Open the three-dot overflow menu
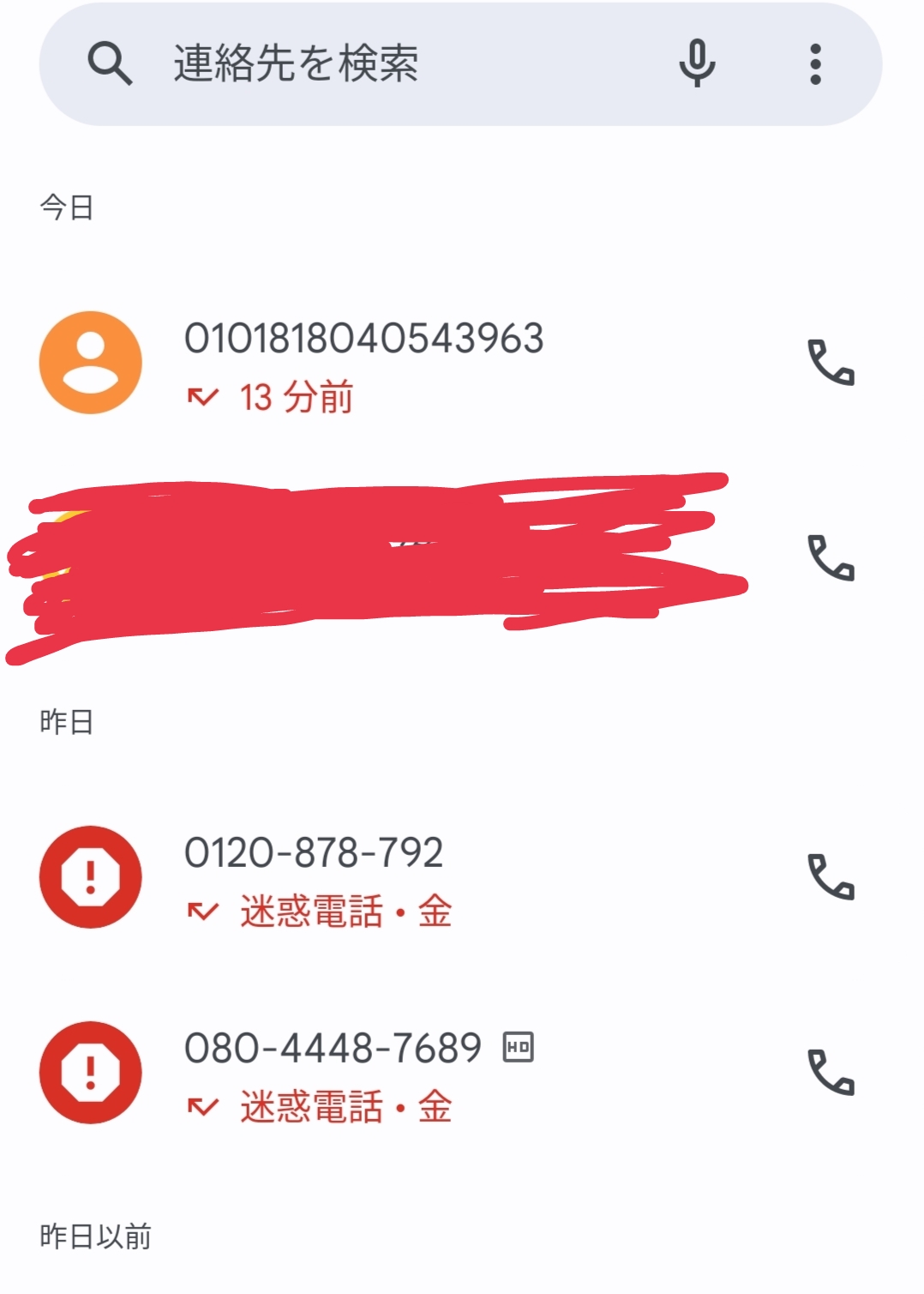This screenshot has height=1294, width=924. [815, 64]
